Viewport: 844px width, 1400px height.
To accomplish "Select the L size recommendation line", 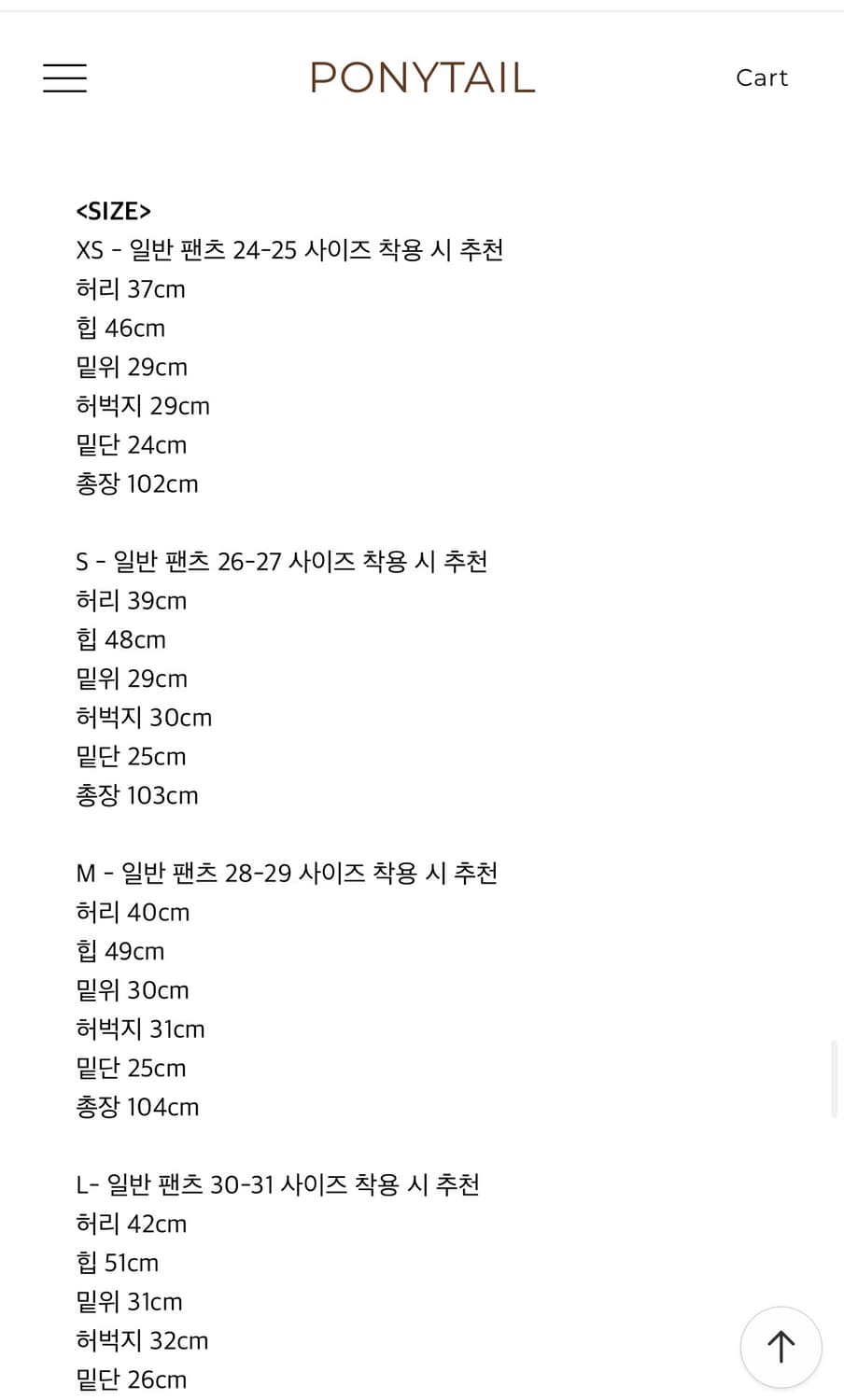I will pos(278,1184).
